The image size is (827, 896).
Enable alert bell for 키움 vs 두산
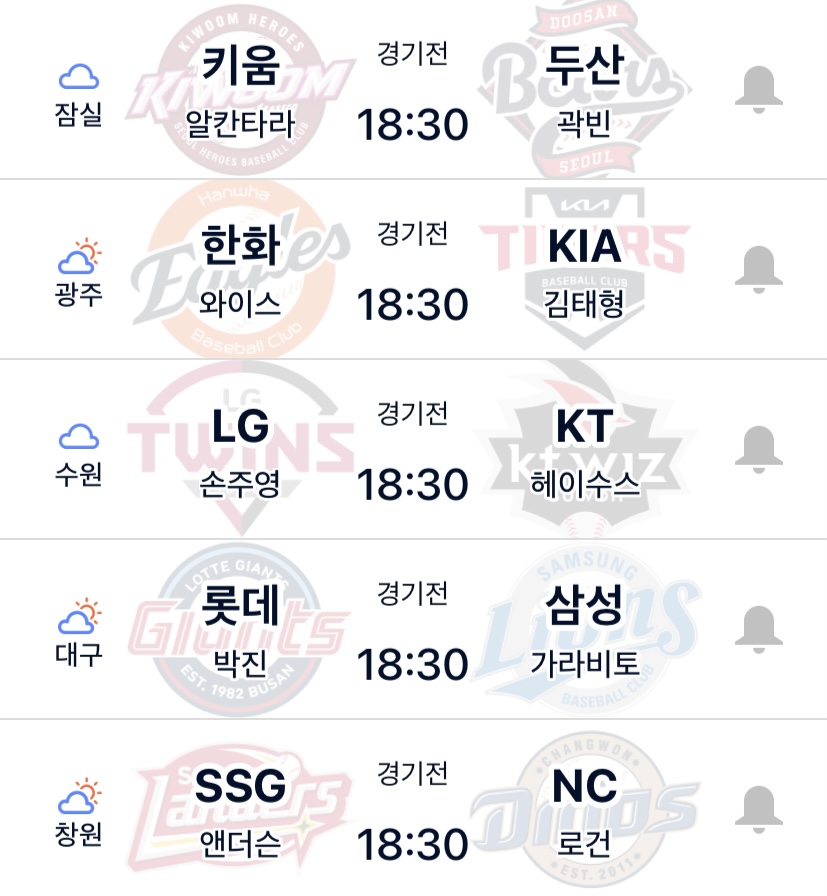[758, 91]
